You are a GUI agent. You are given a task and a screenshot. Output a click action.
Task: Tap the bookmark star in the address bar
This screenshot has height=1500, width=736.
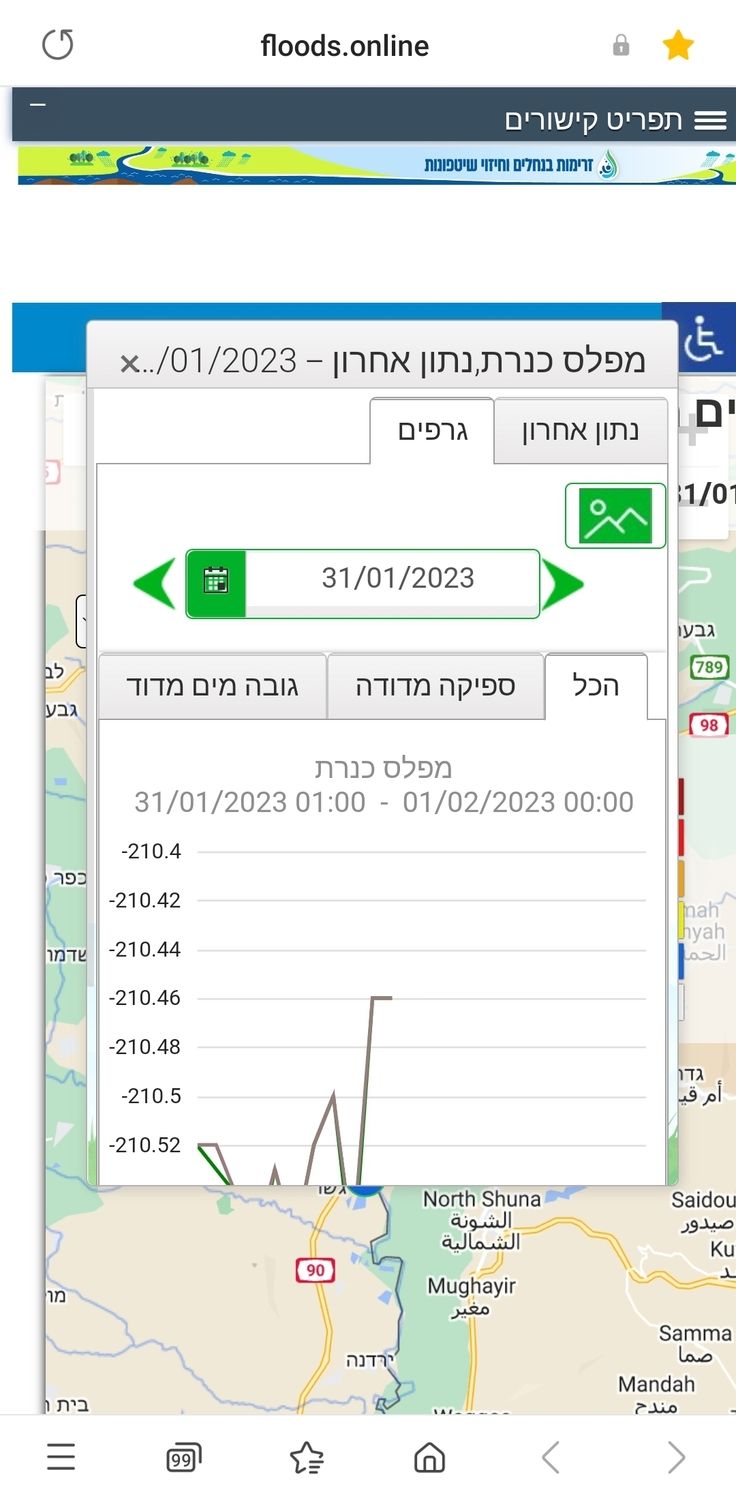(x=678, y=45)
